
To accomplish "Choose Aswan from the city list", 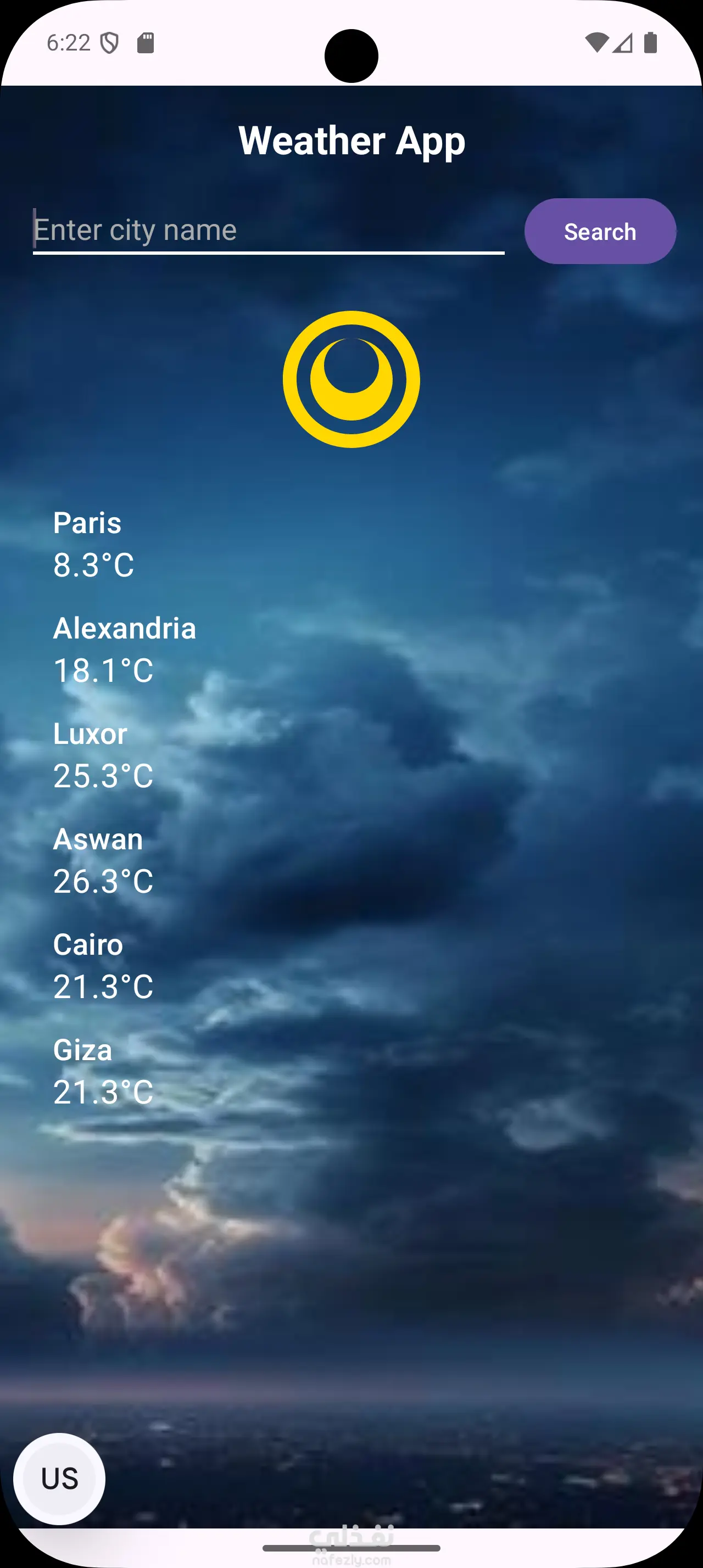I will pos(102,859).
